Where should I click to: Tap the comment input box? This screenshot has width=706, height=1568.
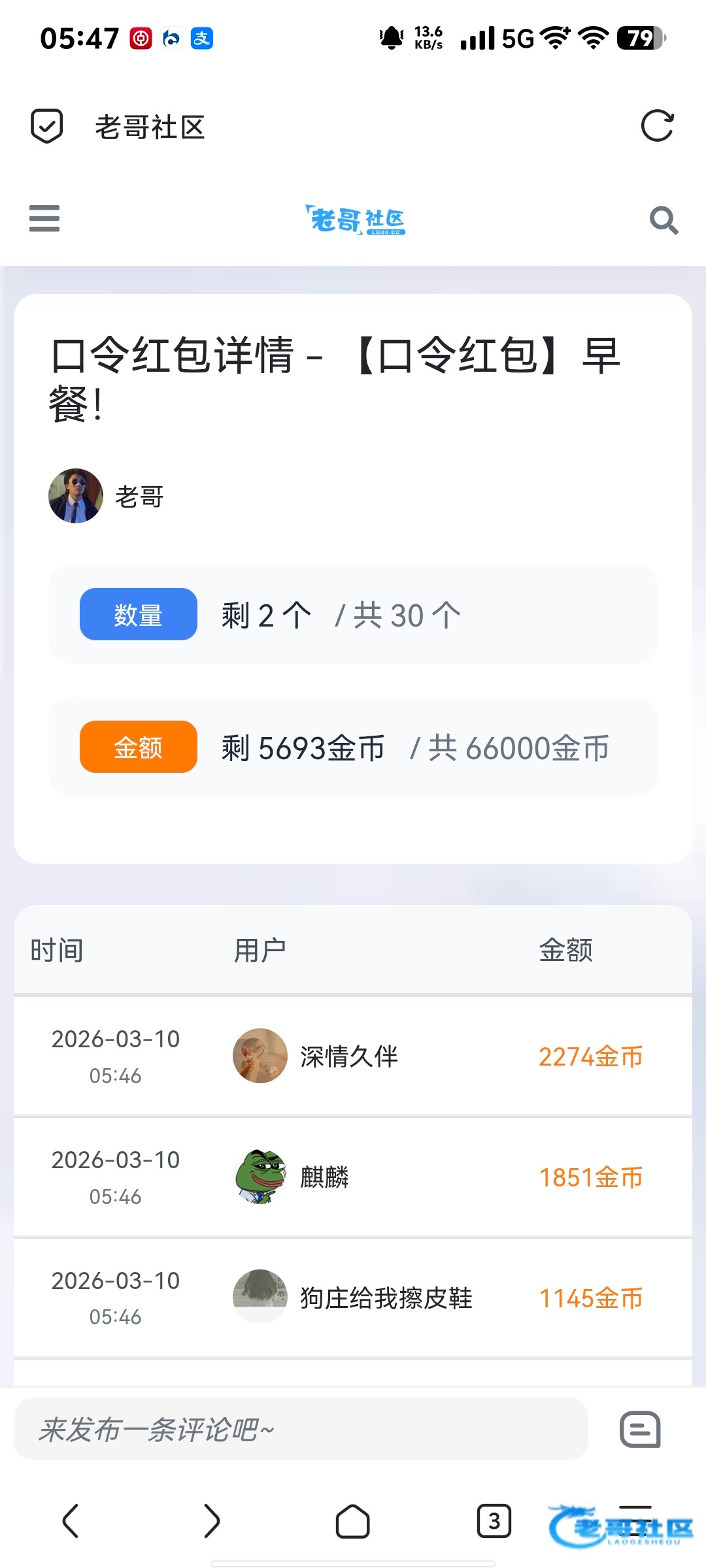(301, 1429)
